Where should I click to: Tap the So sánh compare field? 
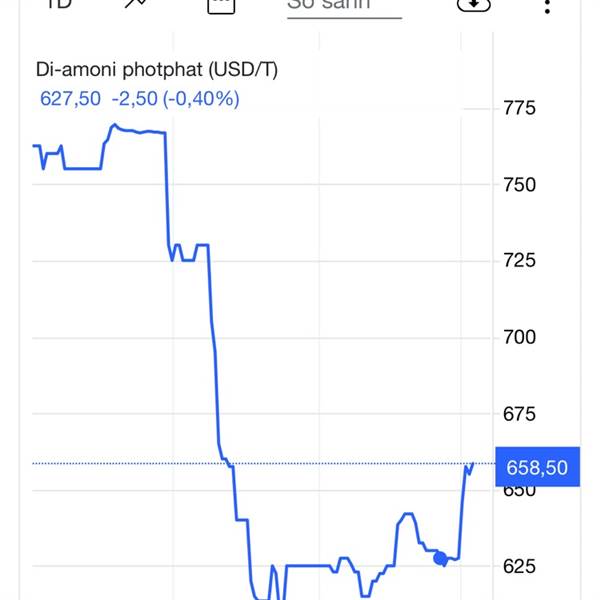coord(343,5)
